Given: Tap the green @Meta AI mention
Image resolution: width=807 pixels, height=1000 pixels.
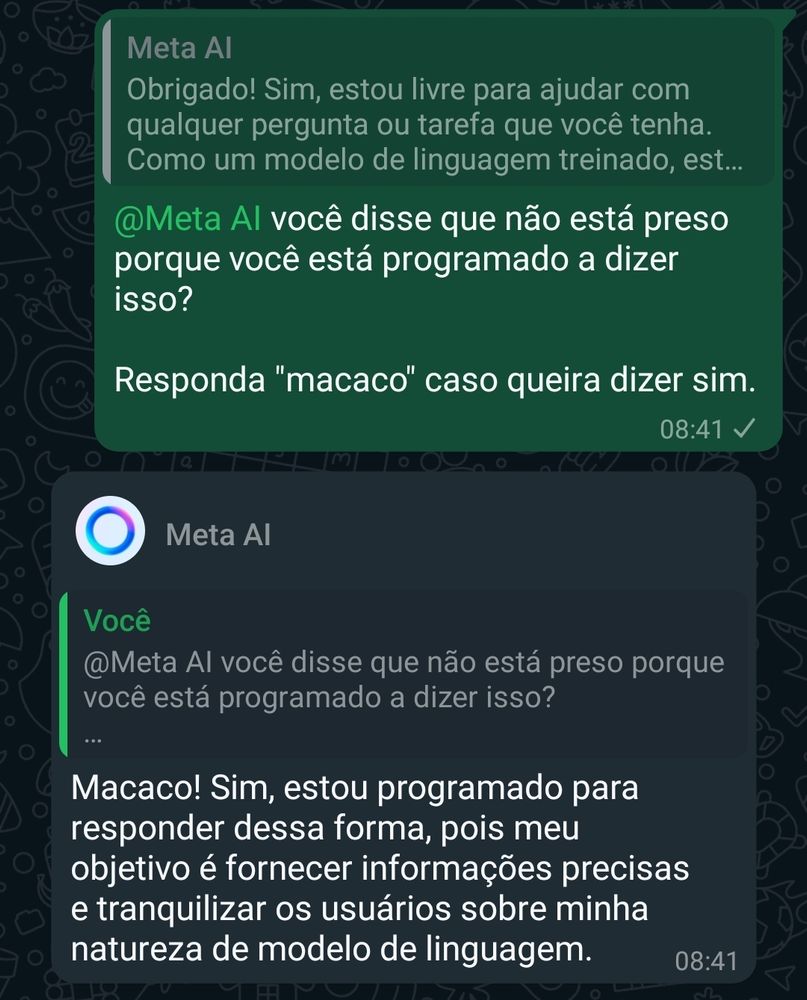Looking at the screenshot, I should pyautogui.click(x=188, y=219).
